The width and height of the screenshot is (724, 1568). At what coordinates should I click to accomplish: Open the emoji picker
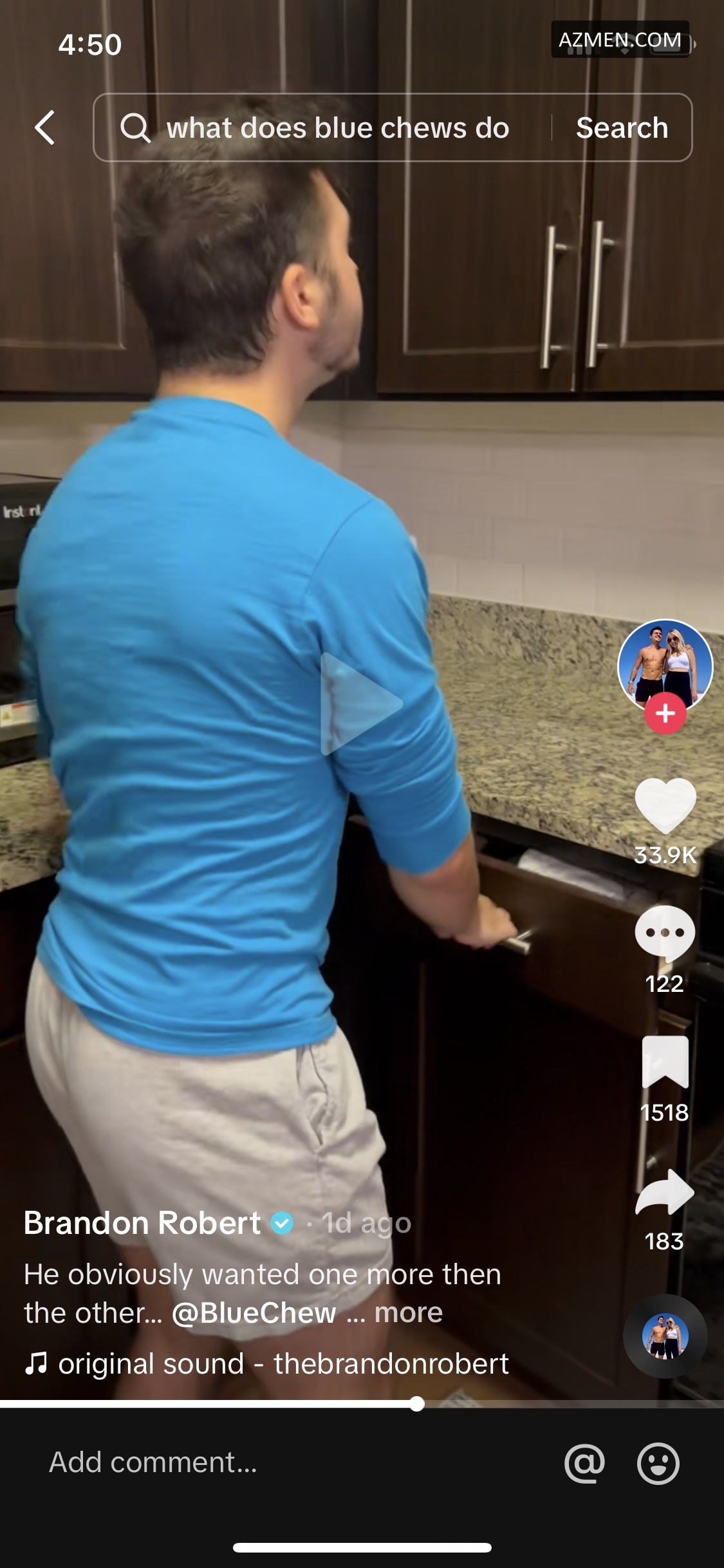tap(658, 1463)
